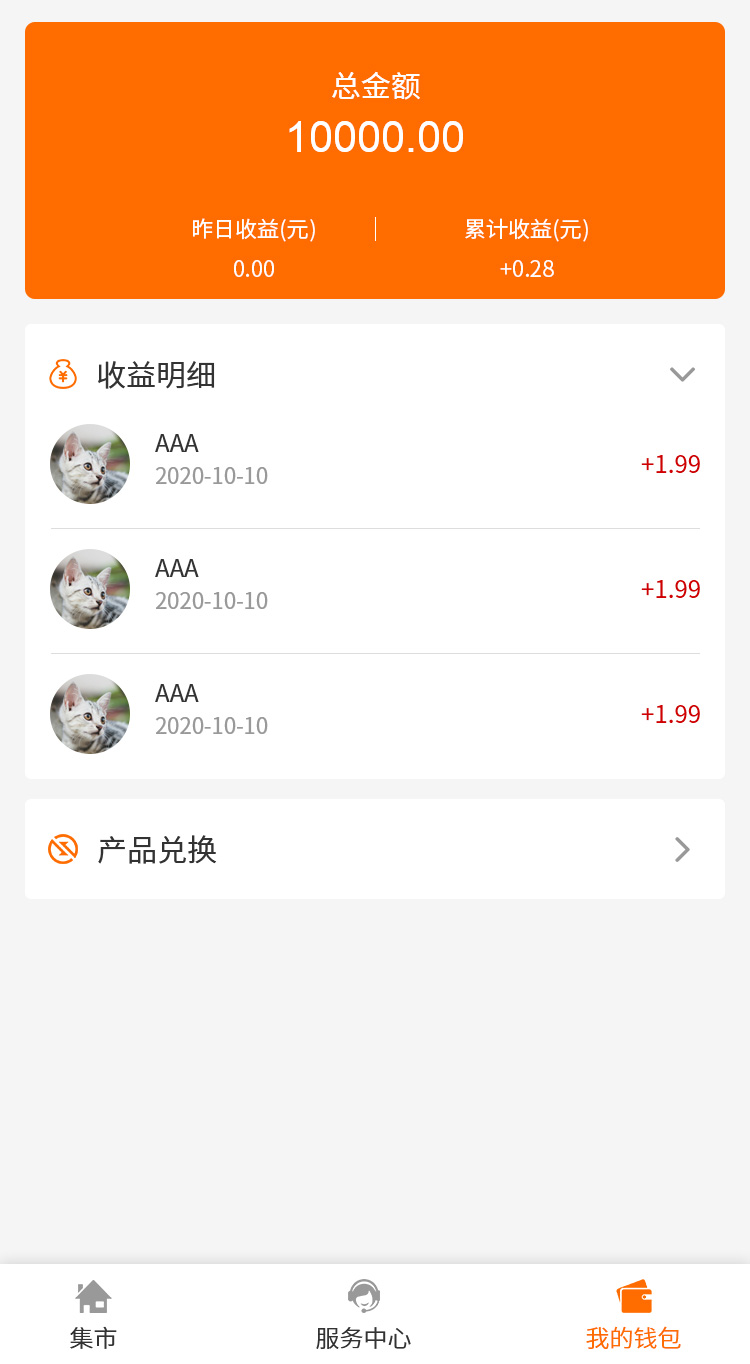750x1364 pixels.
Task: Open the 产品兑换 row
Action: 374,849
